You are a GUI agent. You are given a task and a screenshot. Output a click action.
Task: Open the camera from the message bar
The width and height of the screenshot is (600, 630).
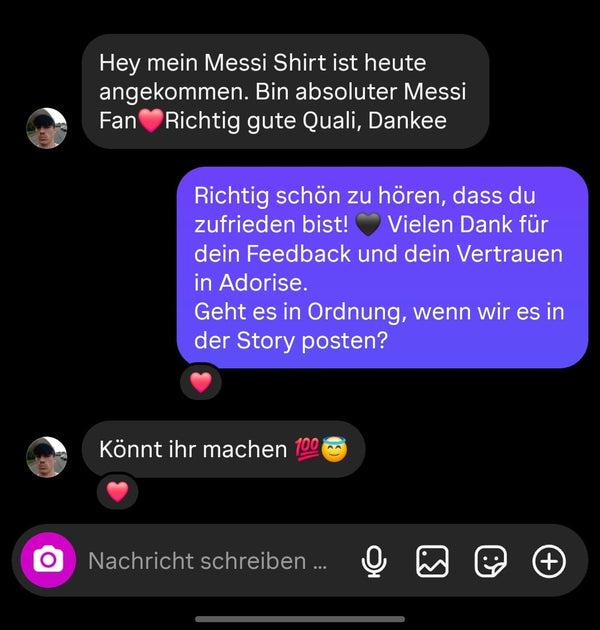pyautogui.click(x=48, y=561)
